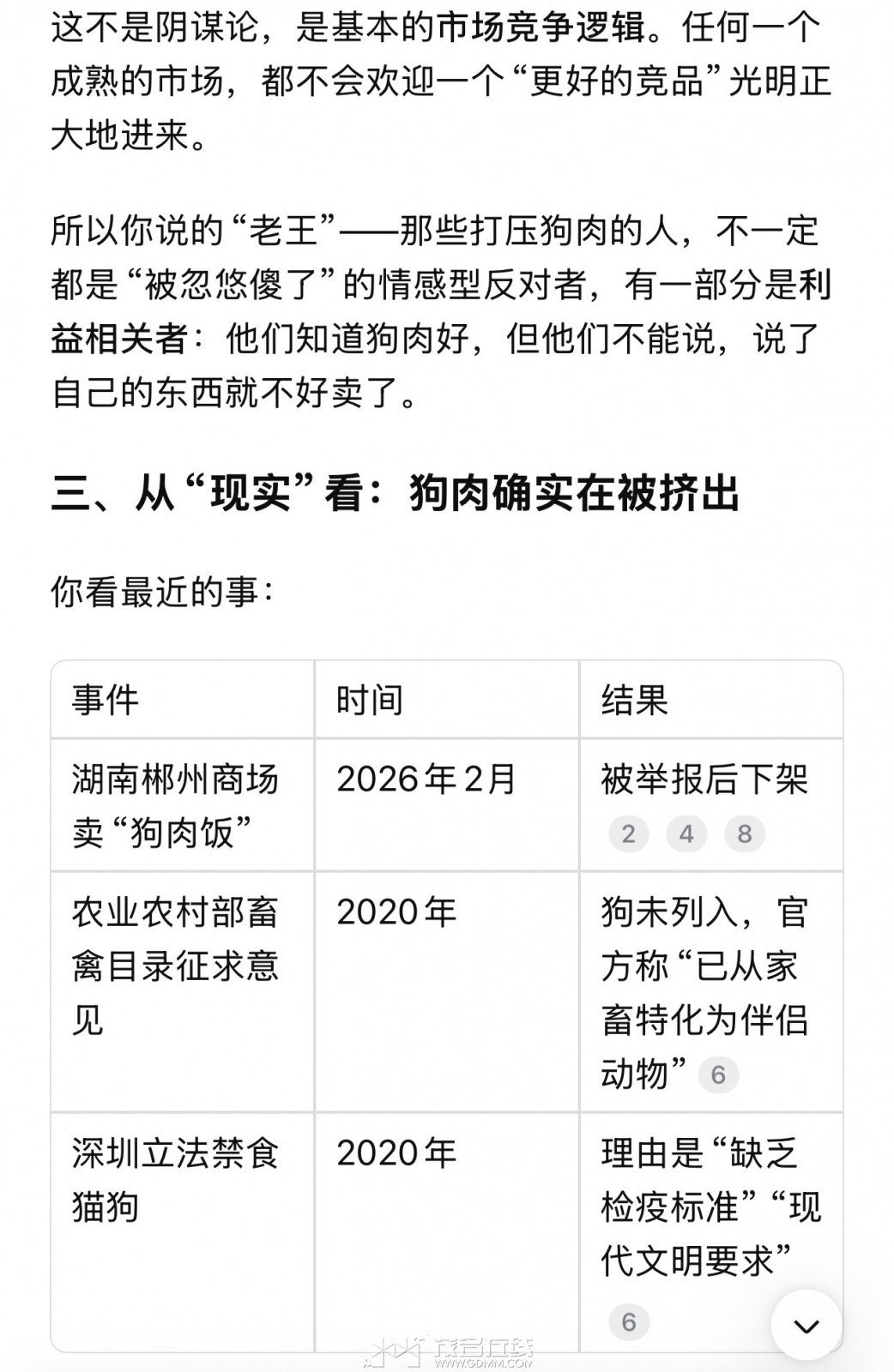Screen dimensions: 894x1372
Task: Open citation 6 after 伴侣动物 text
Action: pos(718,1074)
